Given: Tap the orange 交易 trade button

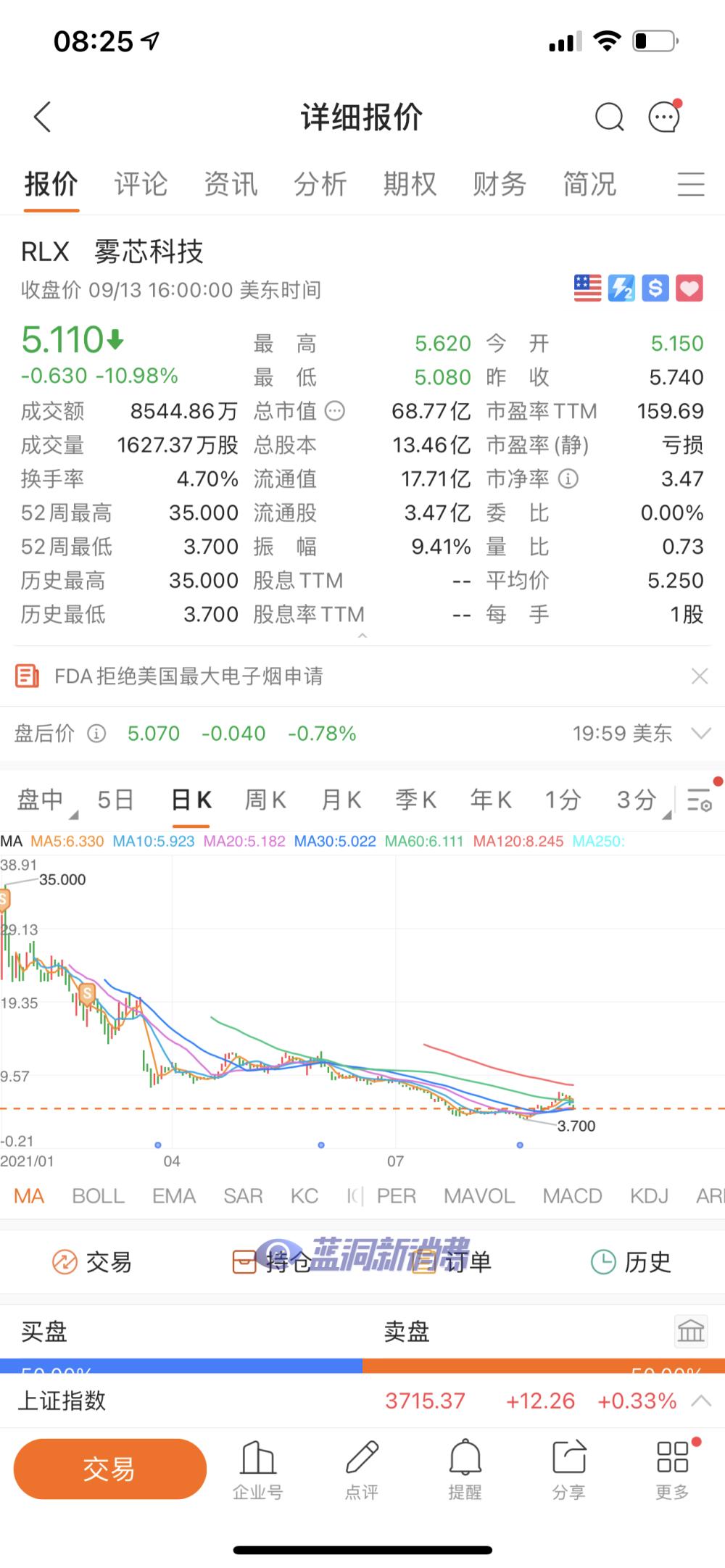Looking at the screenshot, I should (x=109, y=1468).
